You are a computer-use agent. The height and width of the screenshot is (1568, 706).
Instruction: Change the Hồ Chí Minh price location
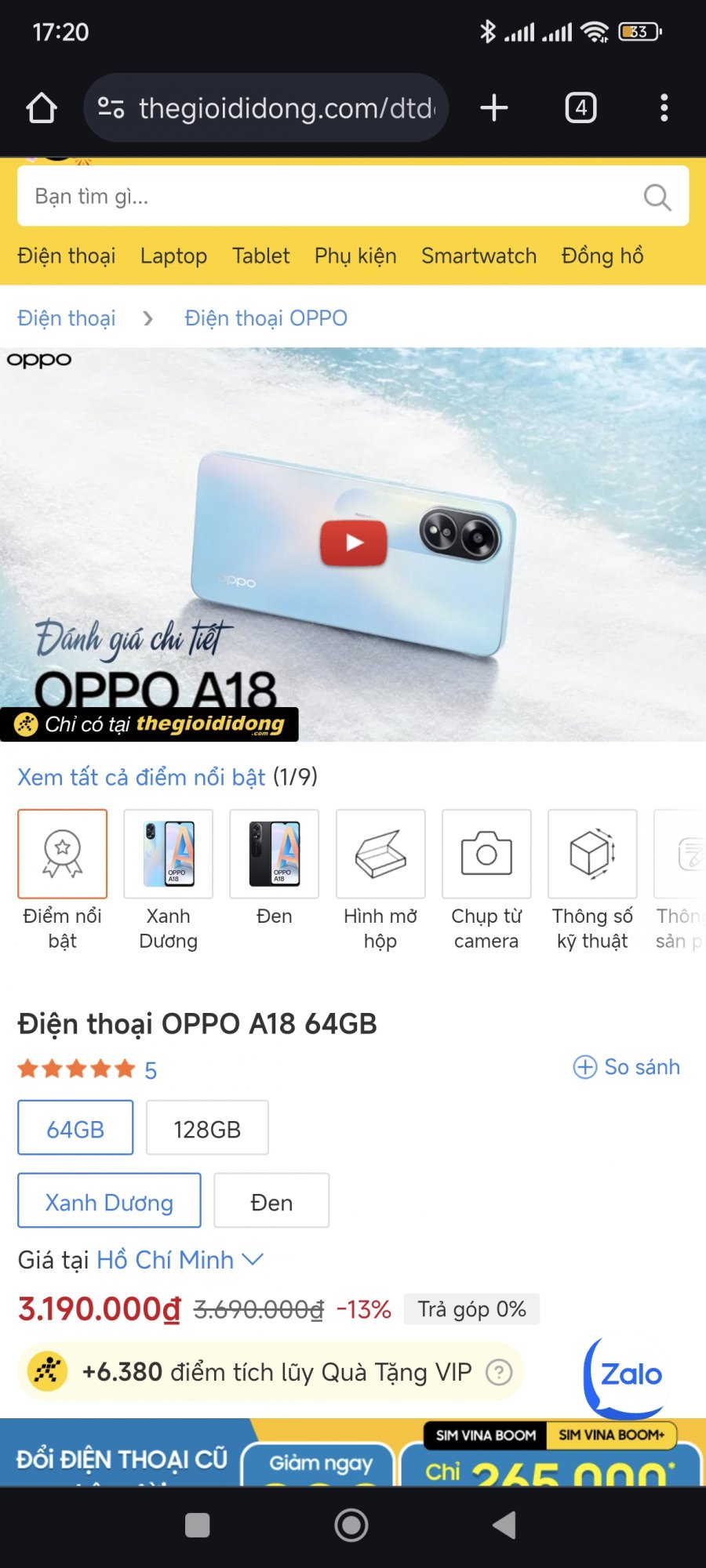point(179,1260)
